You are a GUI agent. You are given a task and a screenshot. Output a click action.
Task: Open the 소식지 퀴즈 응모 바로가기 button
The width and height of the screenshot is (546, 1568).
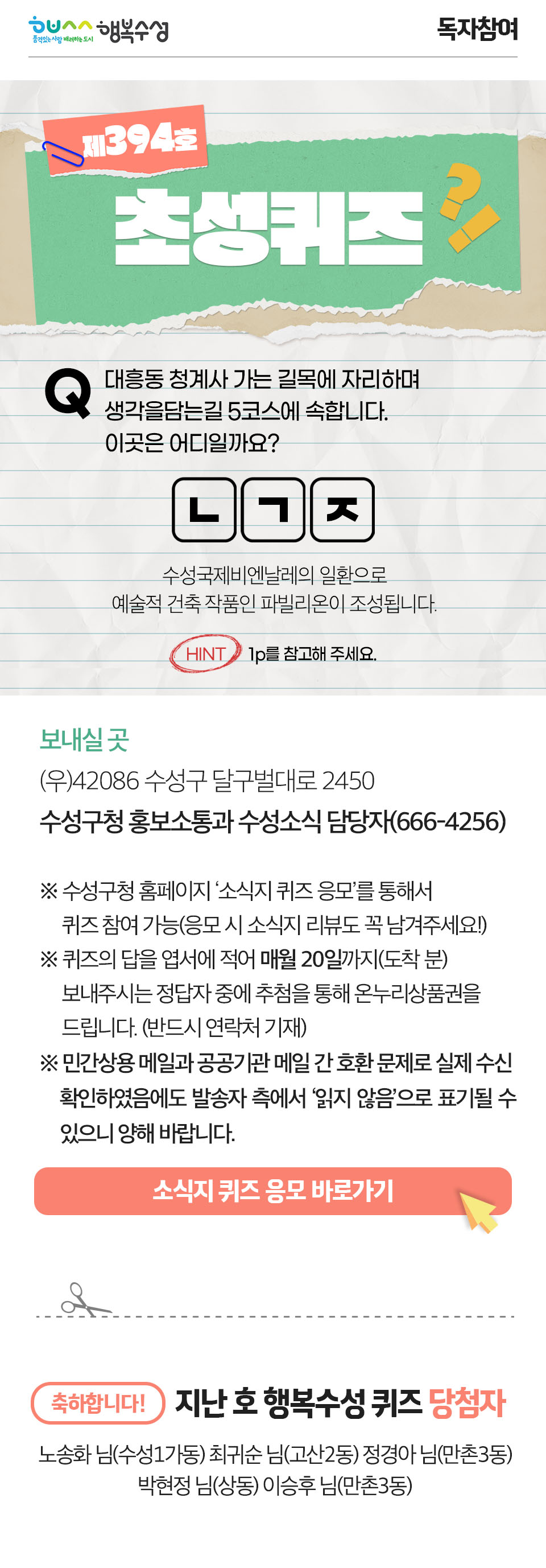(272, 1191)
